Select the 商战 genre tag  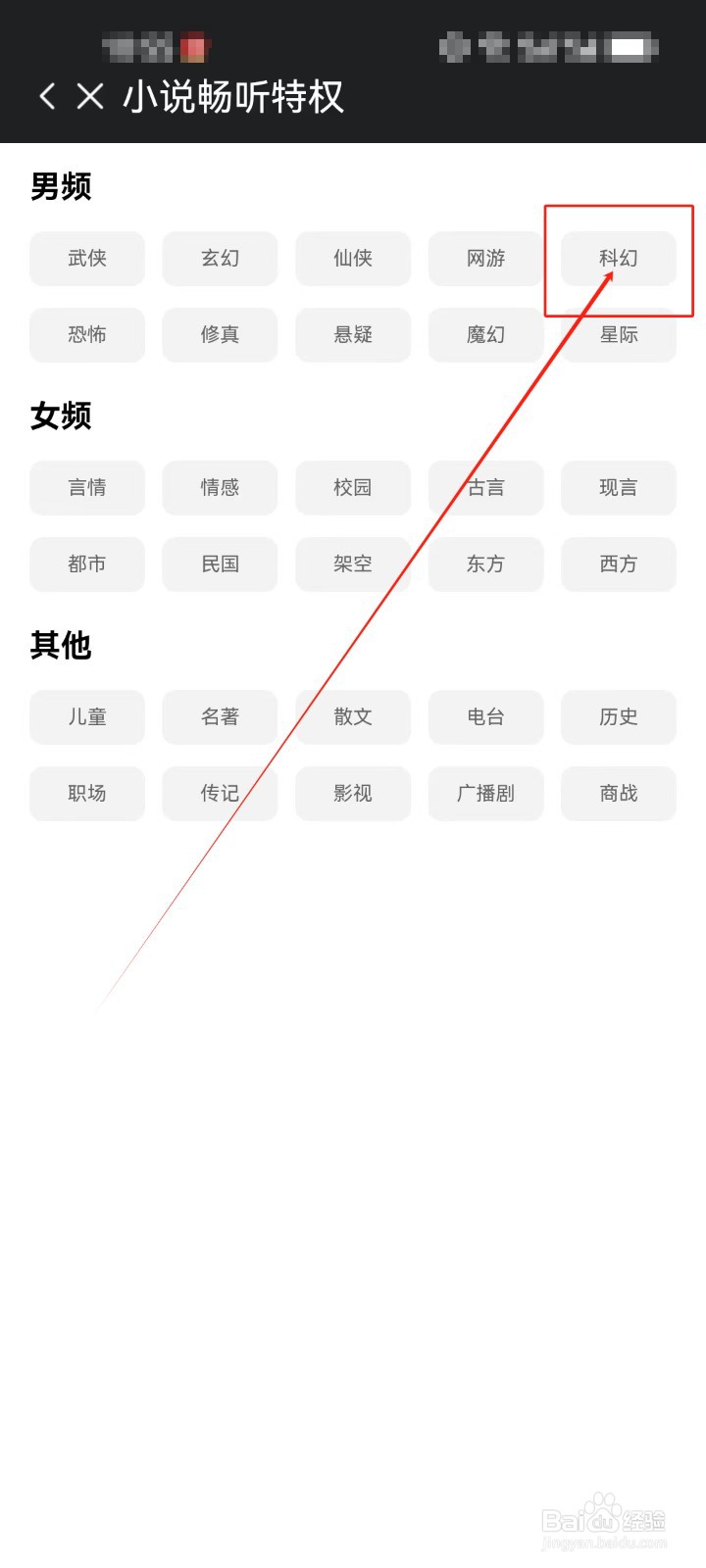pyautogui.click(x=619, y=794)
